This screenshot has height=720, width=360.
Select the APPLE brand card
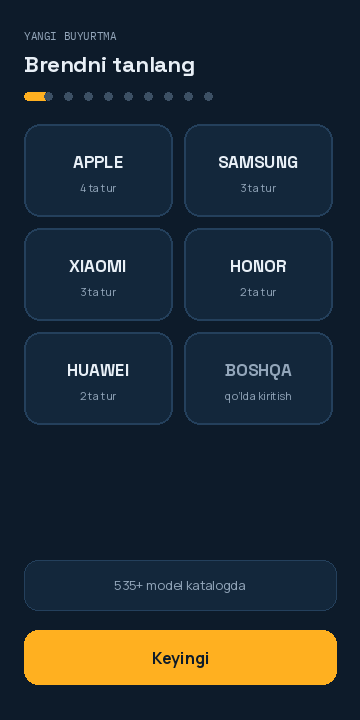[98, 170]
